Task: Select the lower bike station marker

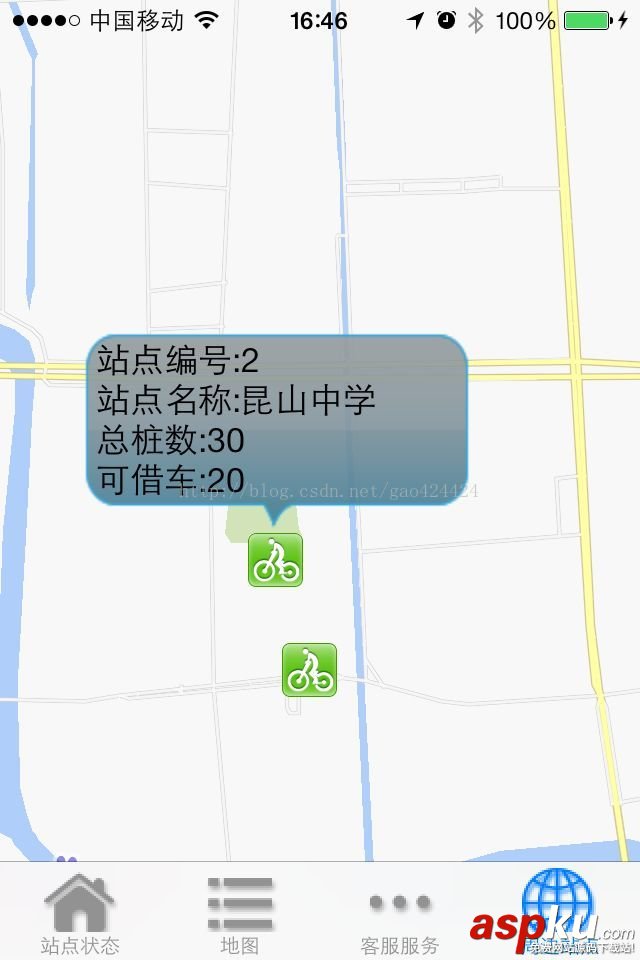Action: click(309, 670)
